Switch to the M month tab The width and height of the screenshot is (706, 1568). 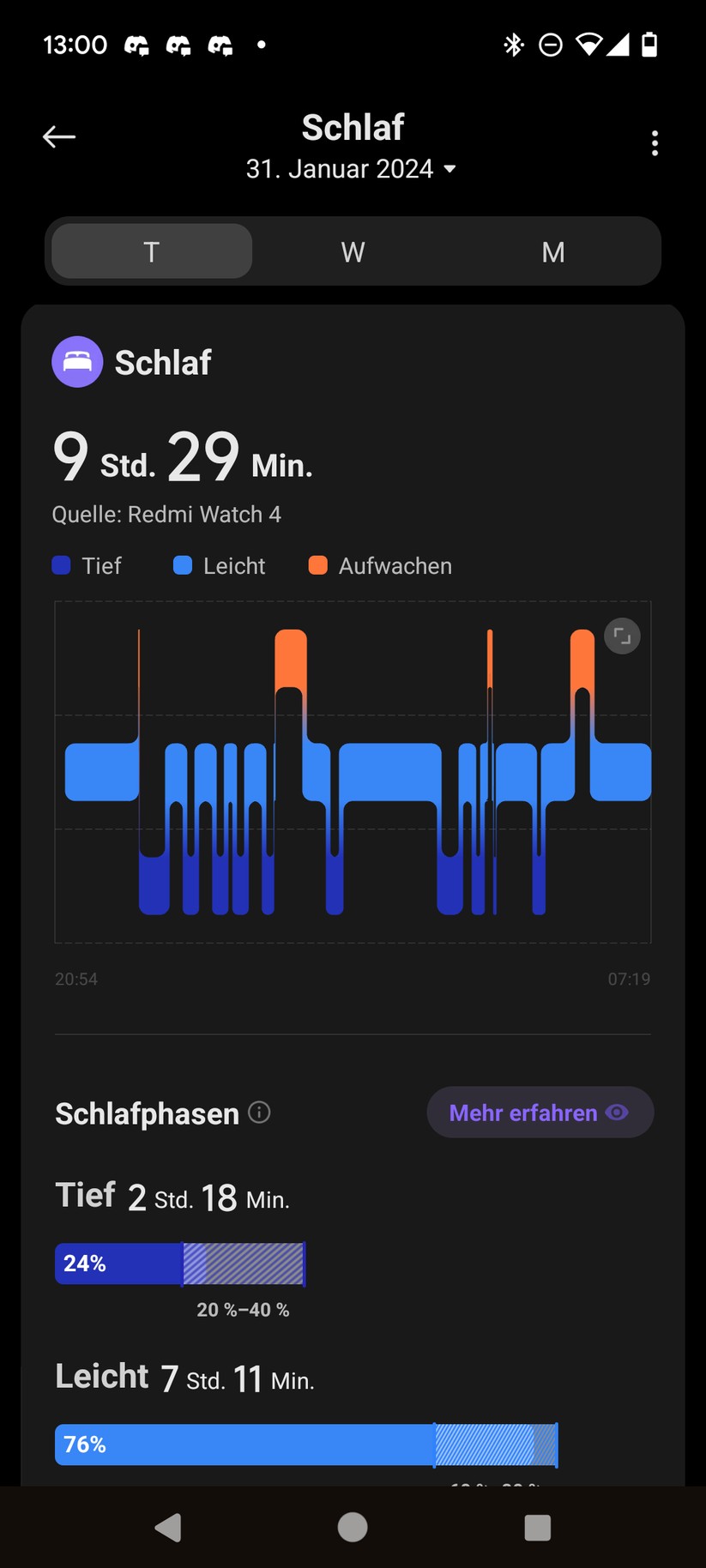(553, 251)
